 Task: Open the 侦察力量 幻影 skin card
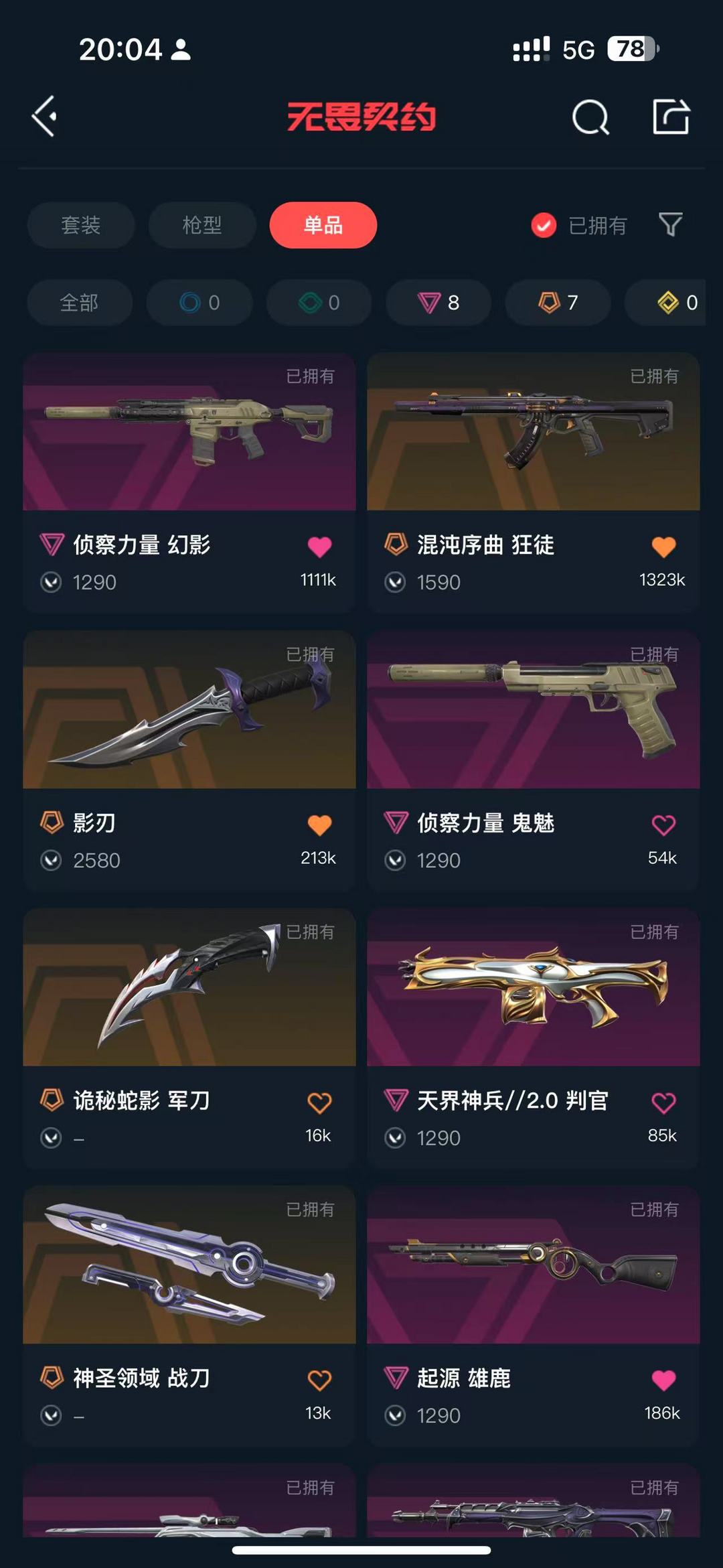[x=189, y=482]
